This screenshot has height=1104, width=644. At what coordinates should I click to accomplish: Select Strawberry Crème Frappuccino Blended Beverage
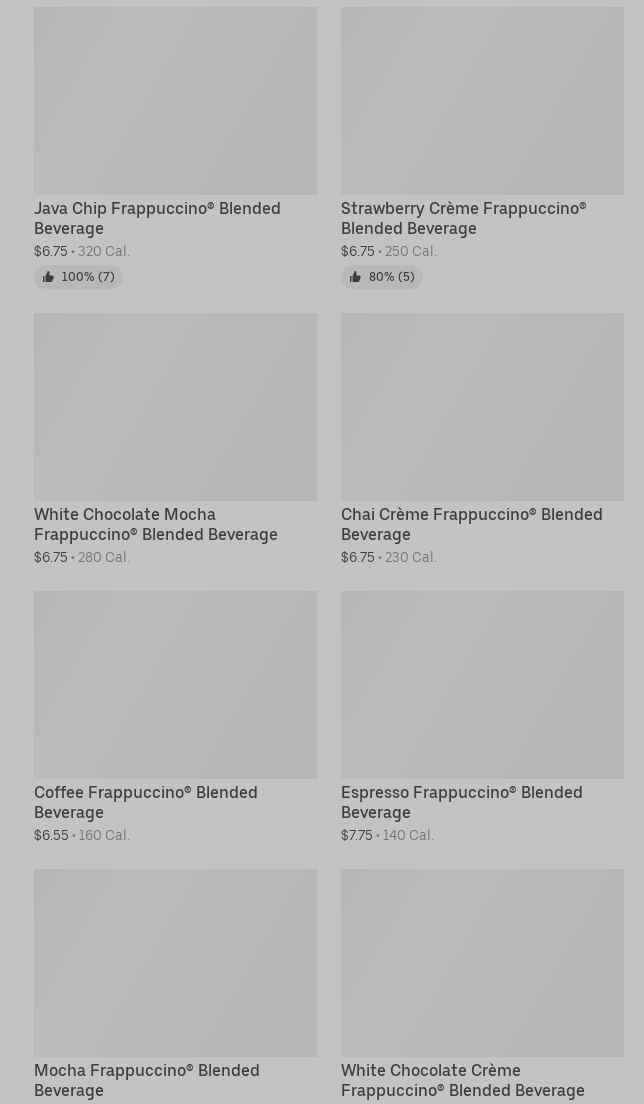(x=482, y=147)
